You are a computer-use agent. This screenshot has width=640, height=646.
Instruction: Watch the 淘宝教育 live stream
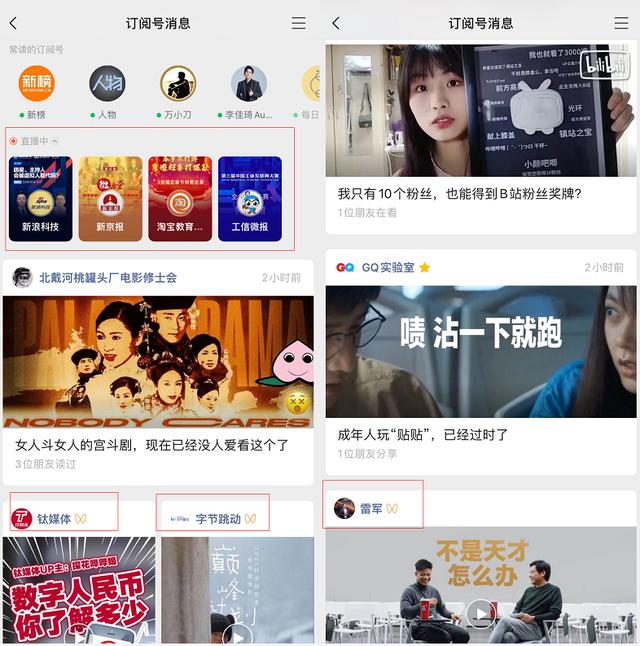[180, 197]
